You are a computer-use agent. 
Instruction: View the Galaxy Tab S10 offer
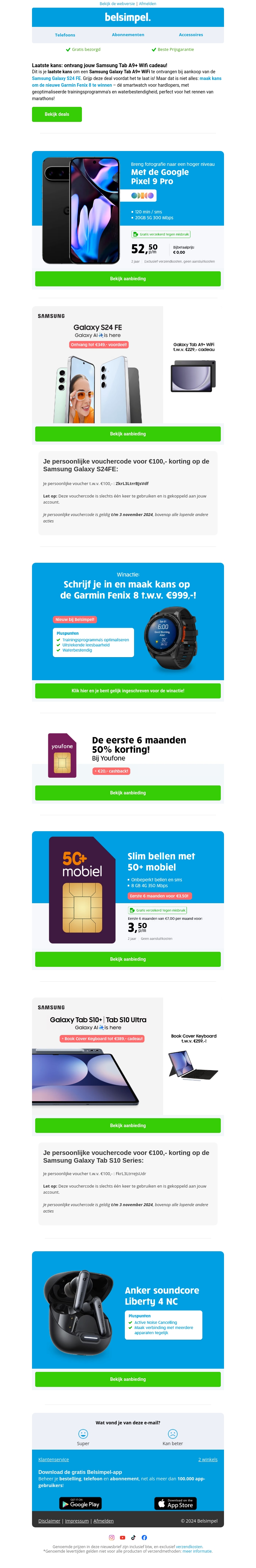point(128,1126)
